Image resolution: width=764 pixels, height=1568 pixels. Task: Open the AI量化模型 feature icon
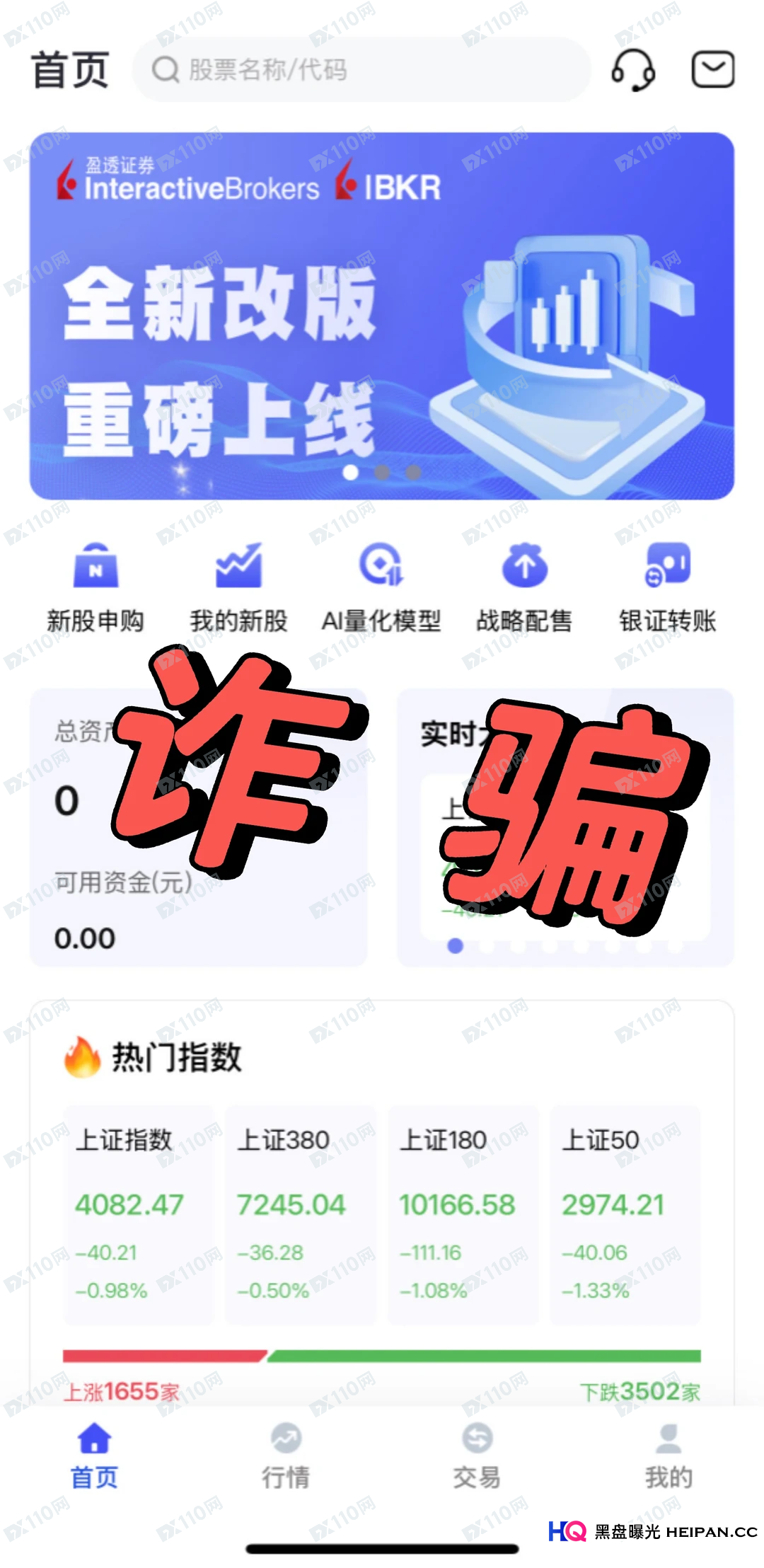pyautogui.click(x=382, y=566)
